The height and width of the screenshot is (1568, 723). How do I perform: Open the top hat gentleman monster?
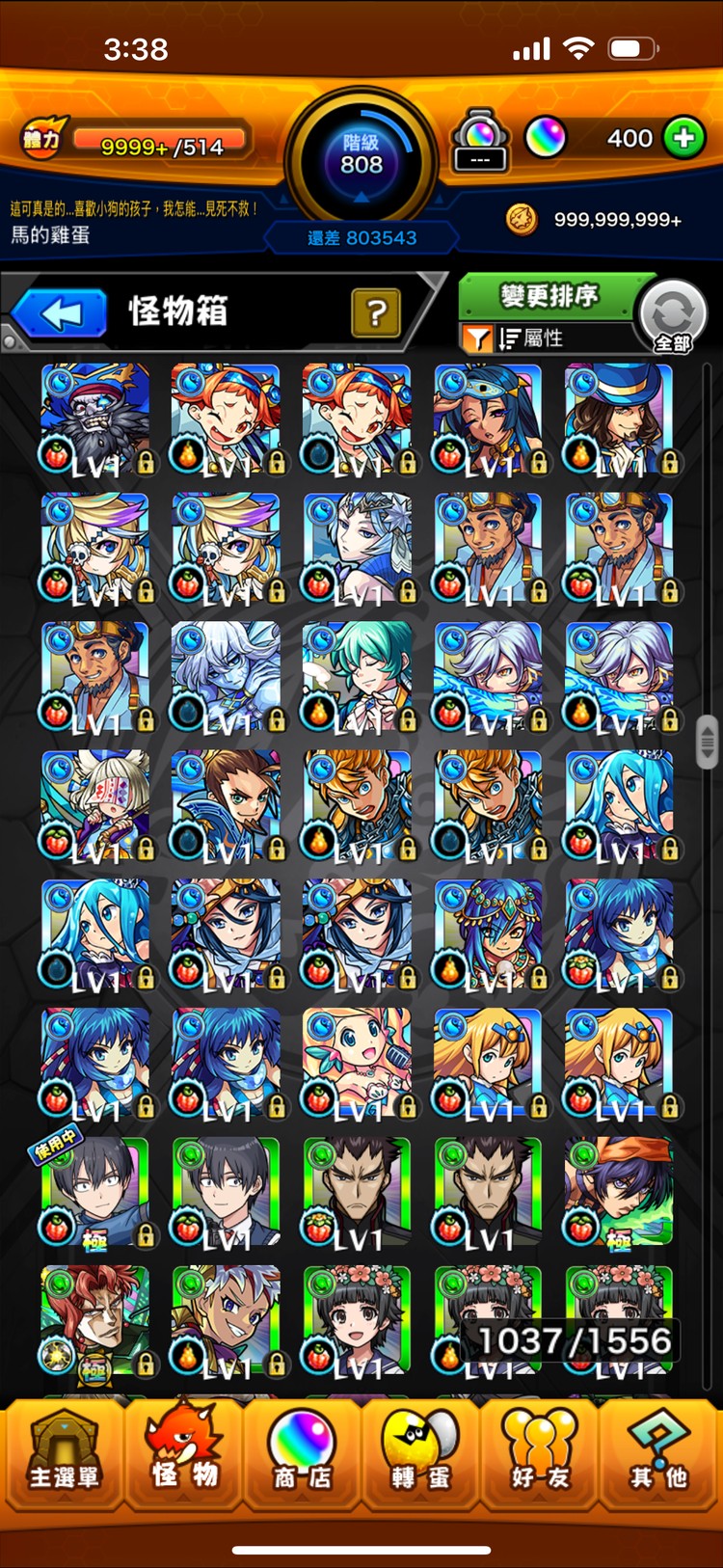click(x=619, y=418)
